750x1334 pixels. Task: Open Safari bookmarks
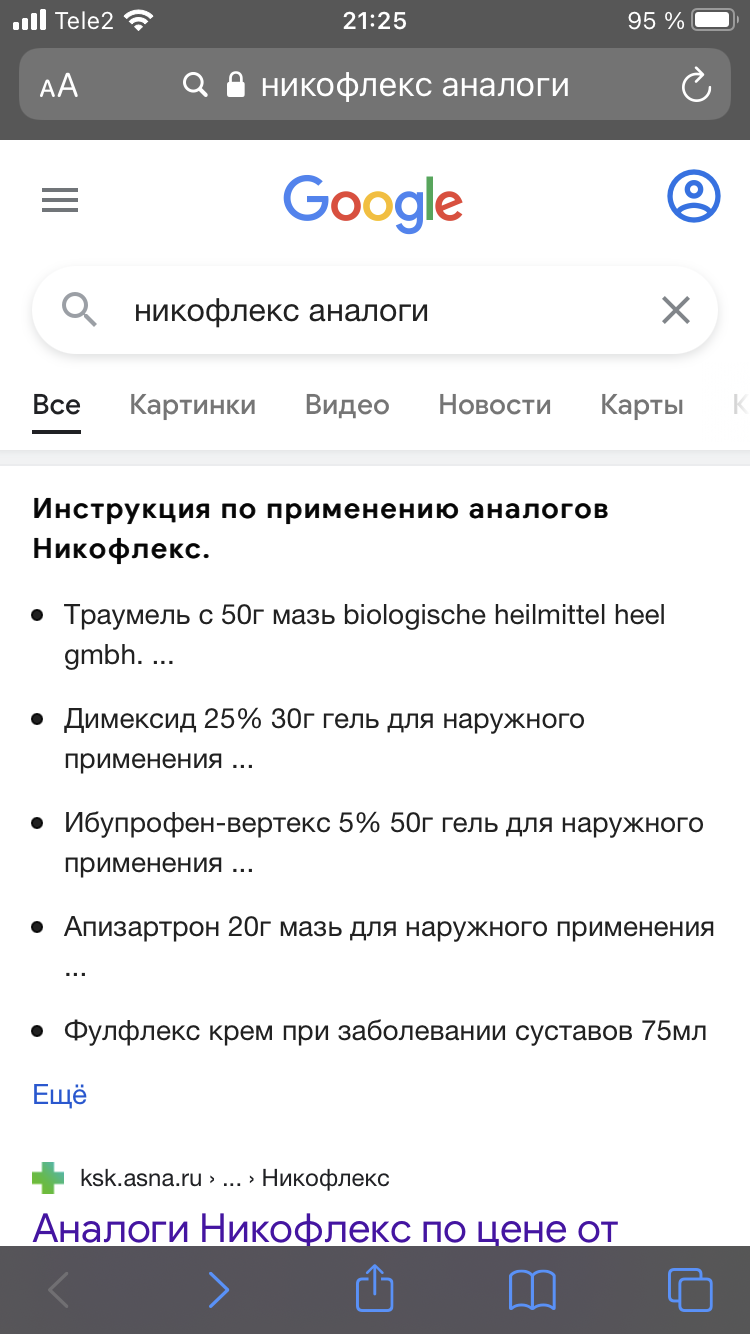pos(532,1290)
